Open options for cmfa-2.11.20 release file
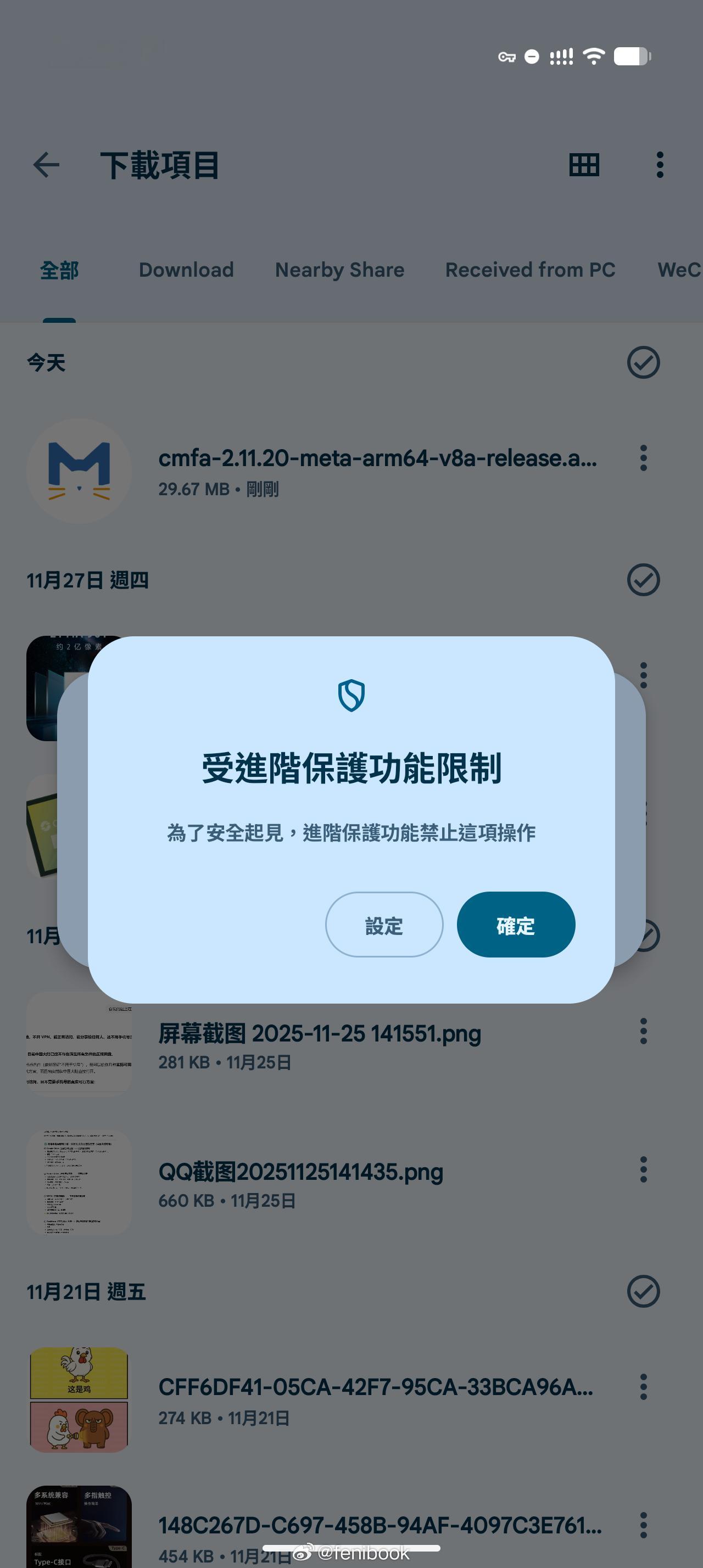Screen dimensions: 703x1568 [643, 460]
